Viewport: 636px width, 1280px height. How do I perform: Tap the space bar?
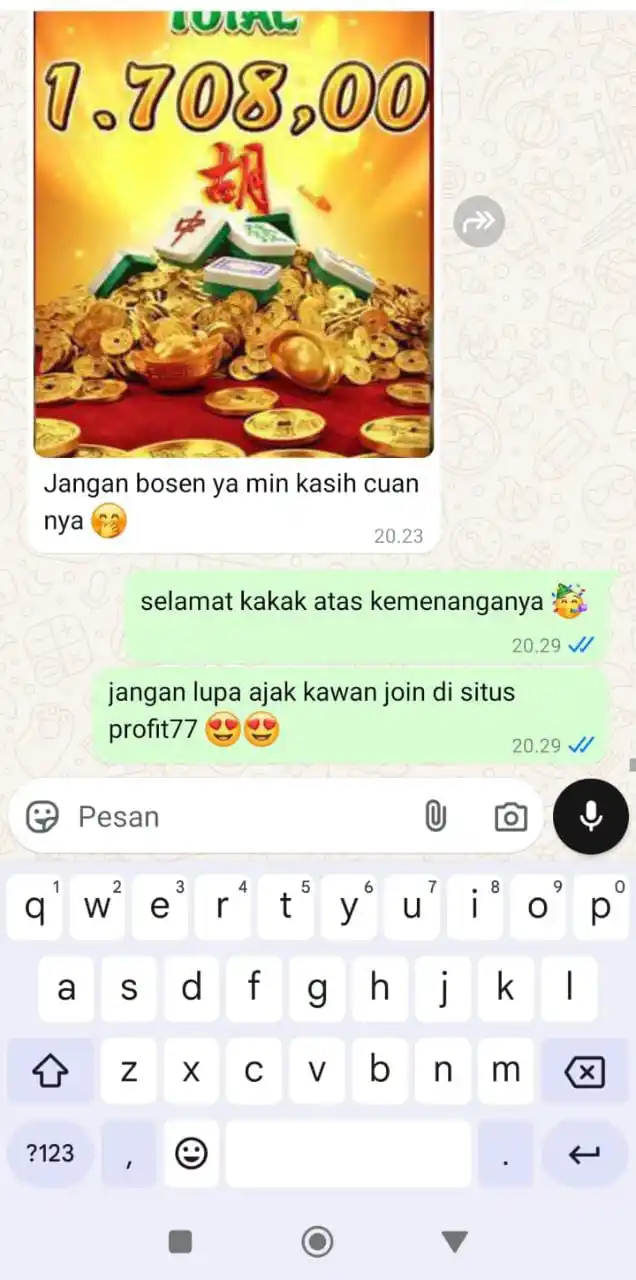348,1153
